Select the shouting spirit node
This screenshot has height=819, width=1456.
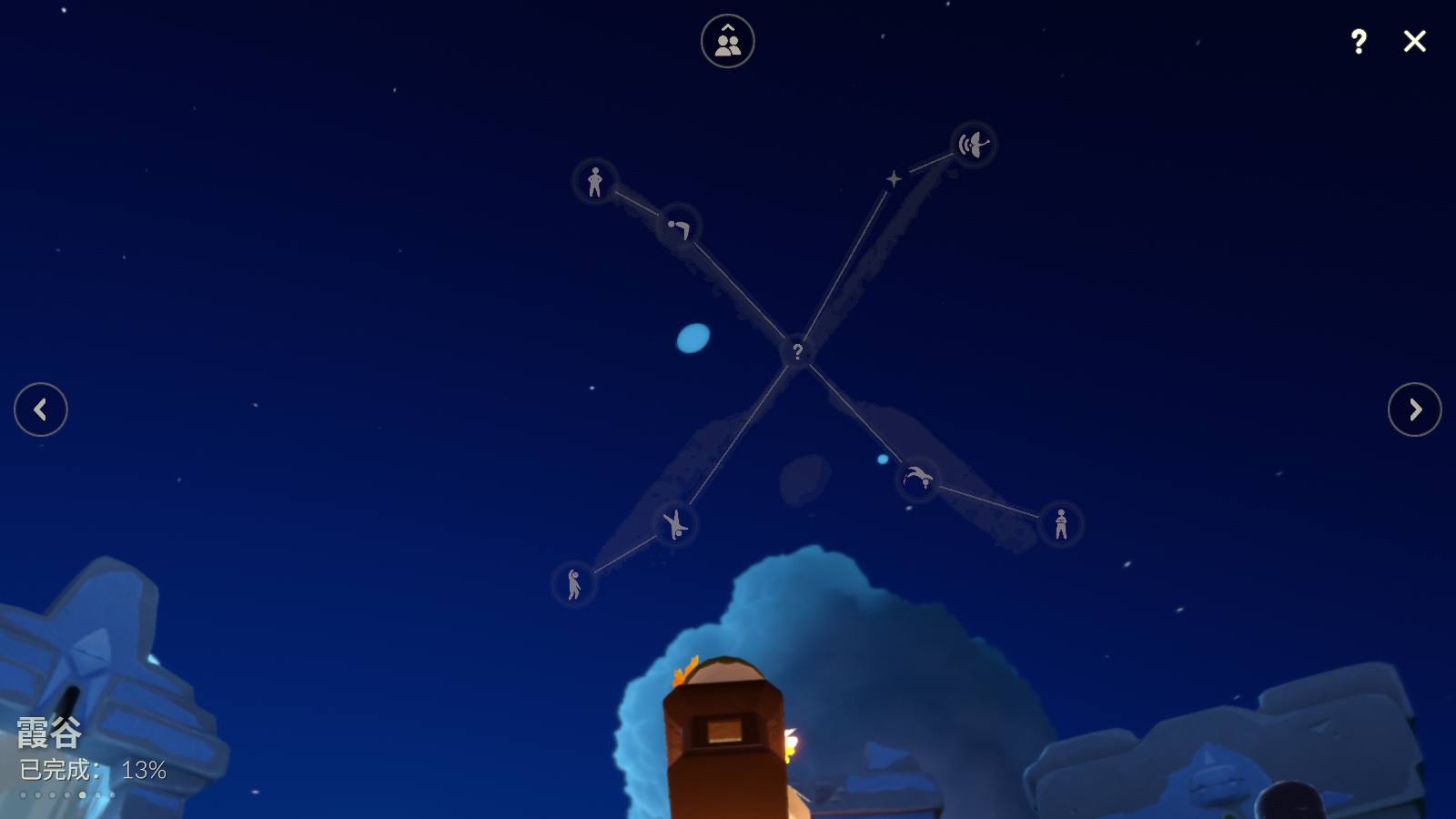point(973,144)
